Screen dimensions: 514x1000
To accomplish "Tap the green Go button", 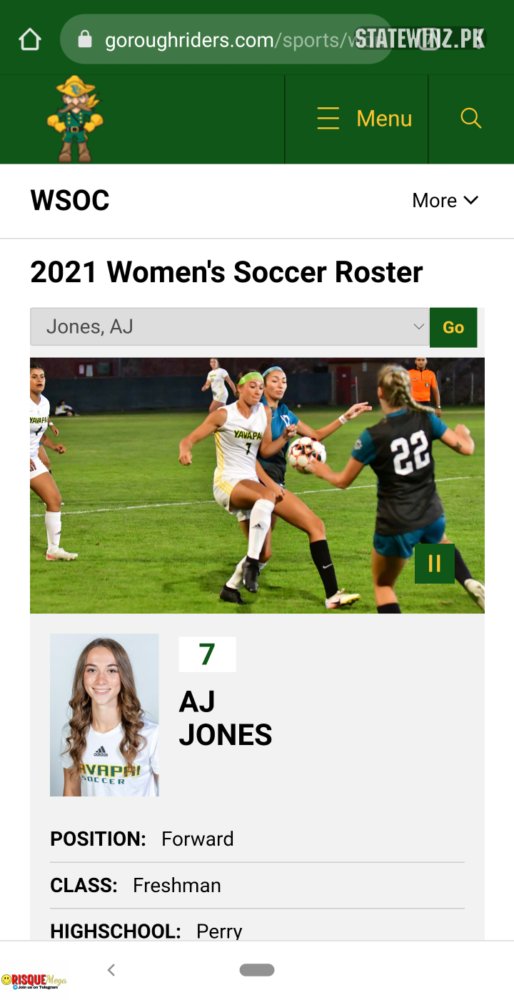I will point(453,327).
